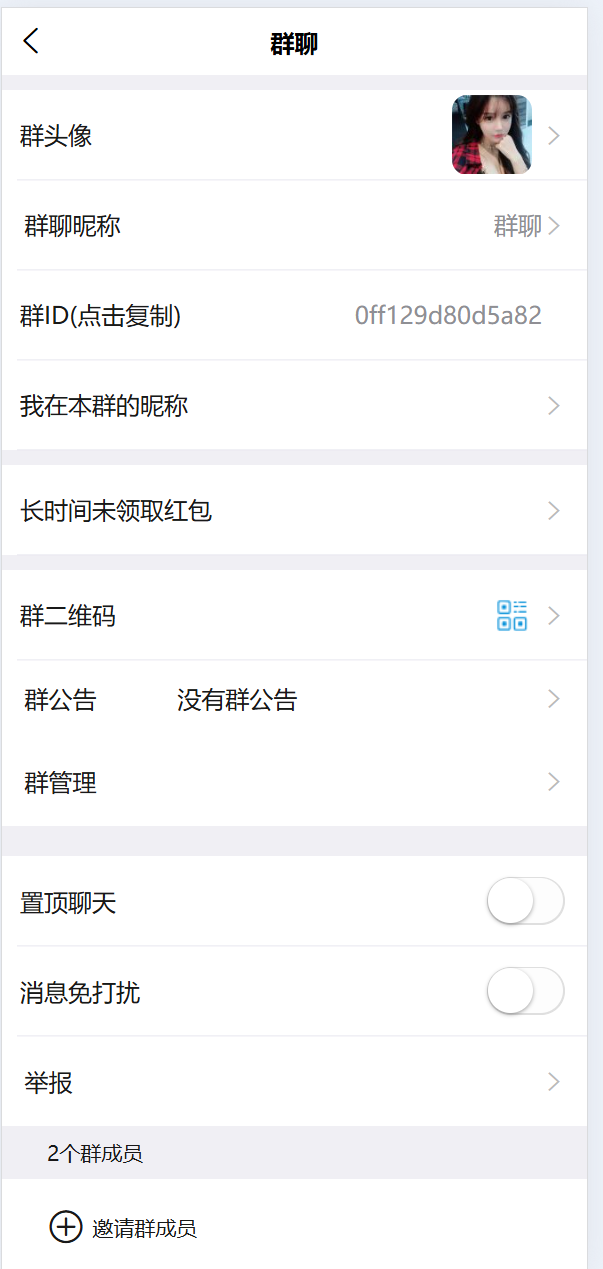
Task: View the 群二维码 group QR code
Action: 292,616
